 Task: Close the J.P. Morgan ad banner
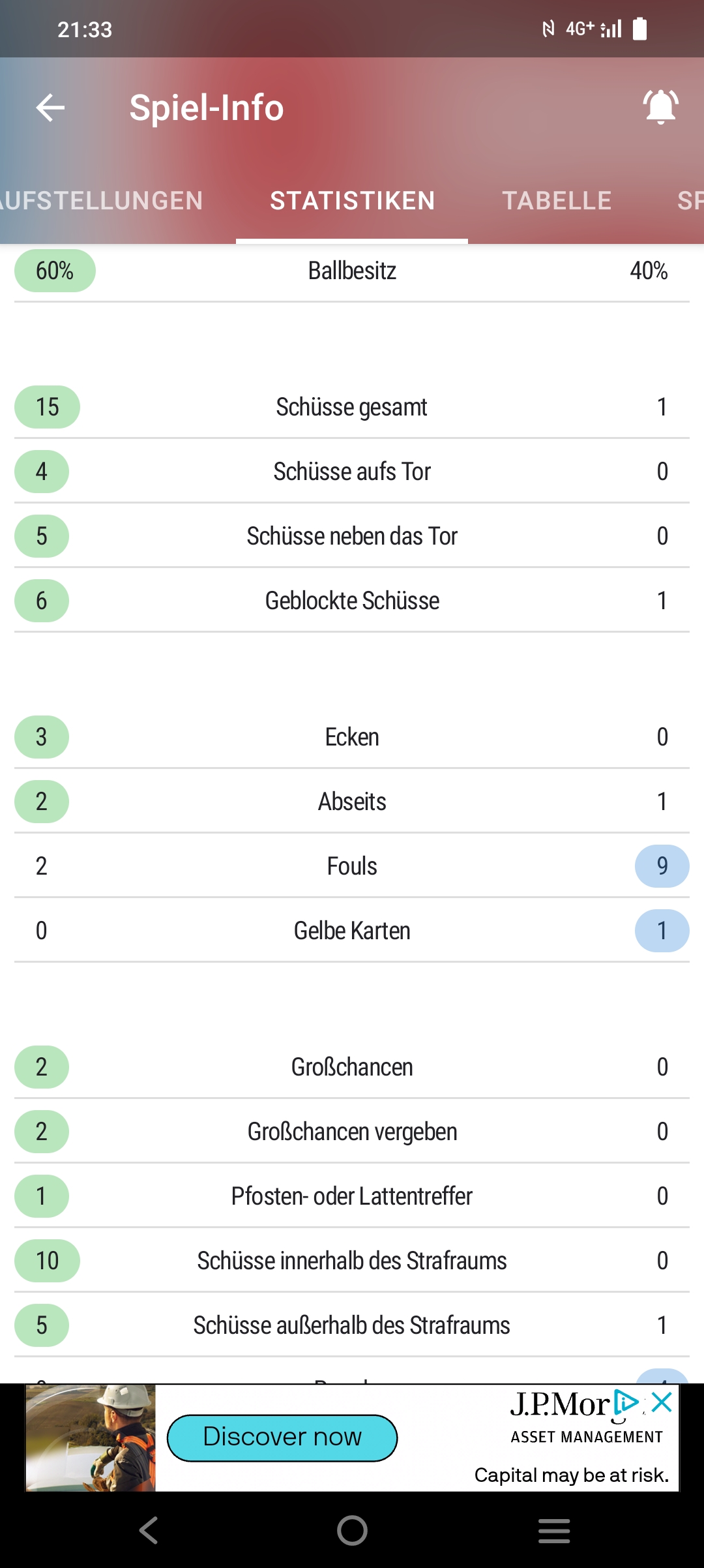(x=662, y=1402)
